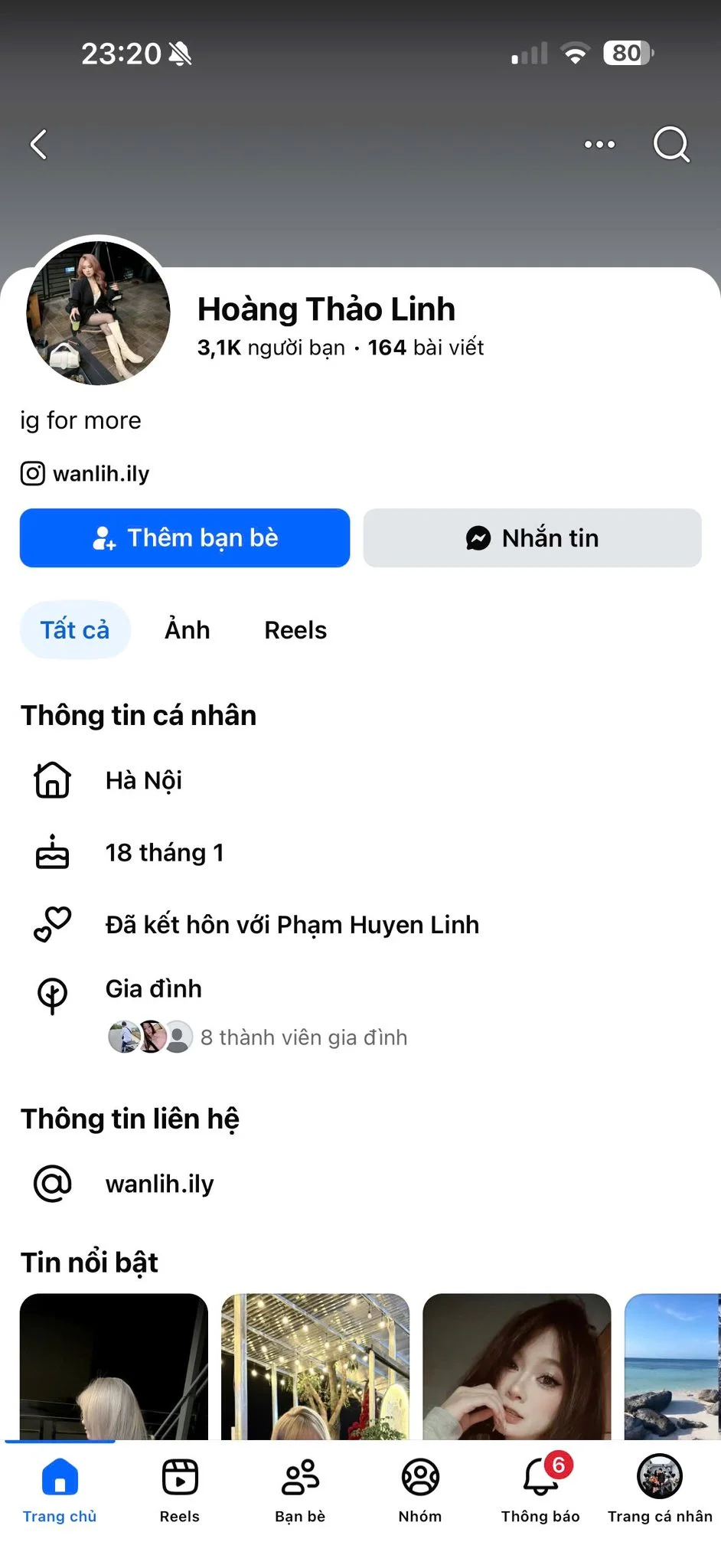721x1568 pixels.
Task: Open Bạn bè in bottom navigation
Action: (300, 1489)
